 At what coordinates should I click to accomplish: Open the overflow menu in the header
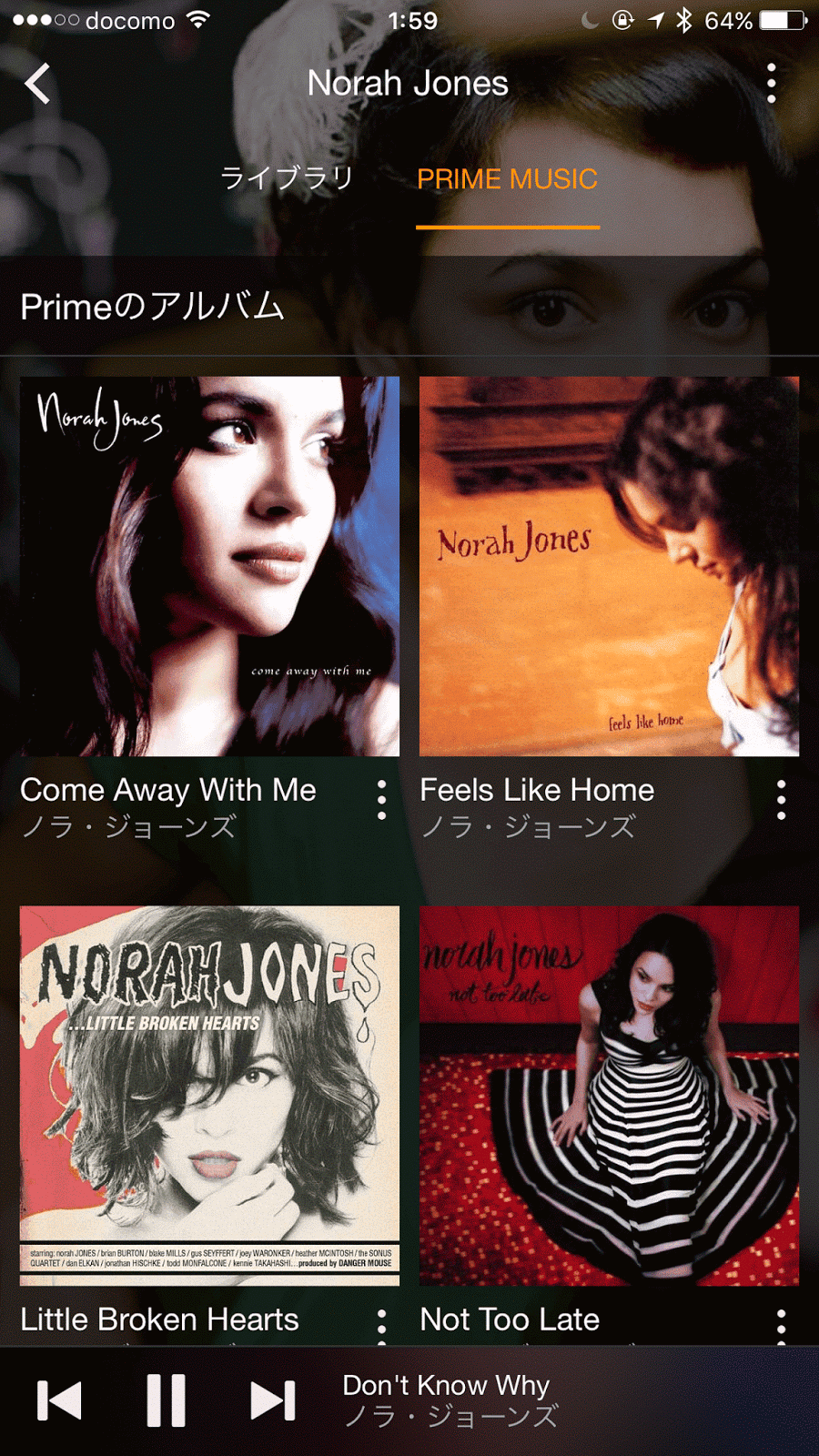click(x=771, y=84)
